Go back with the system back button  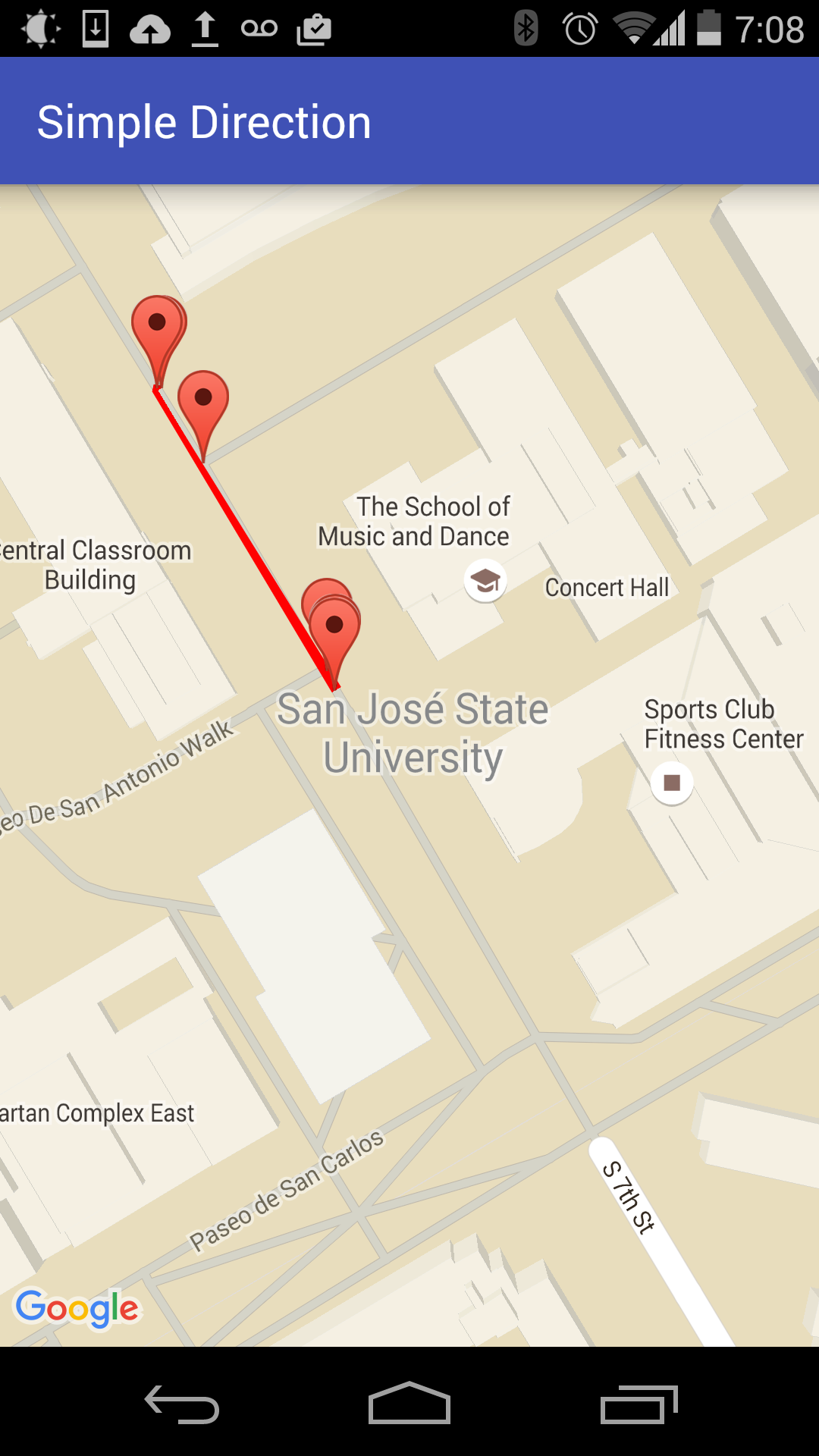[x=182, y=1404]
